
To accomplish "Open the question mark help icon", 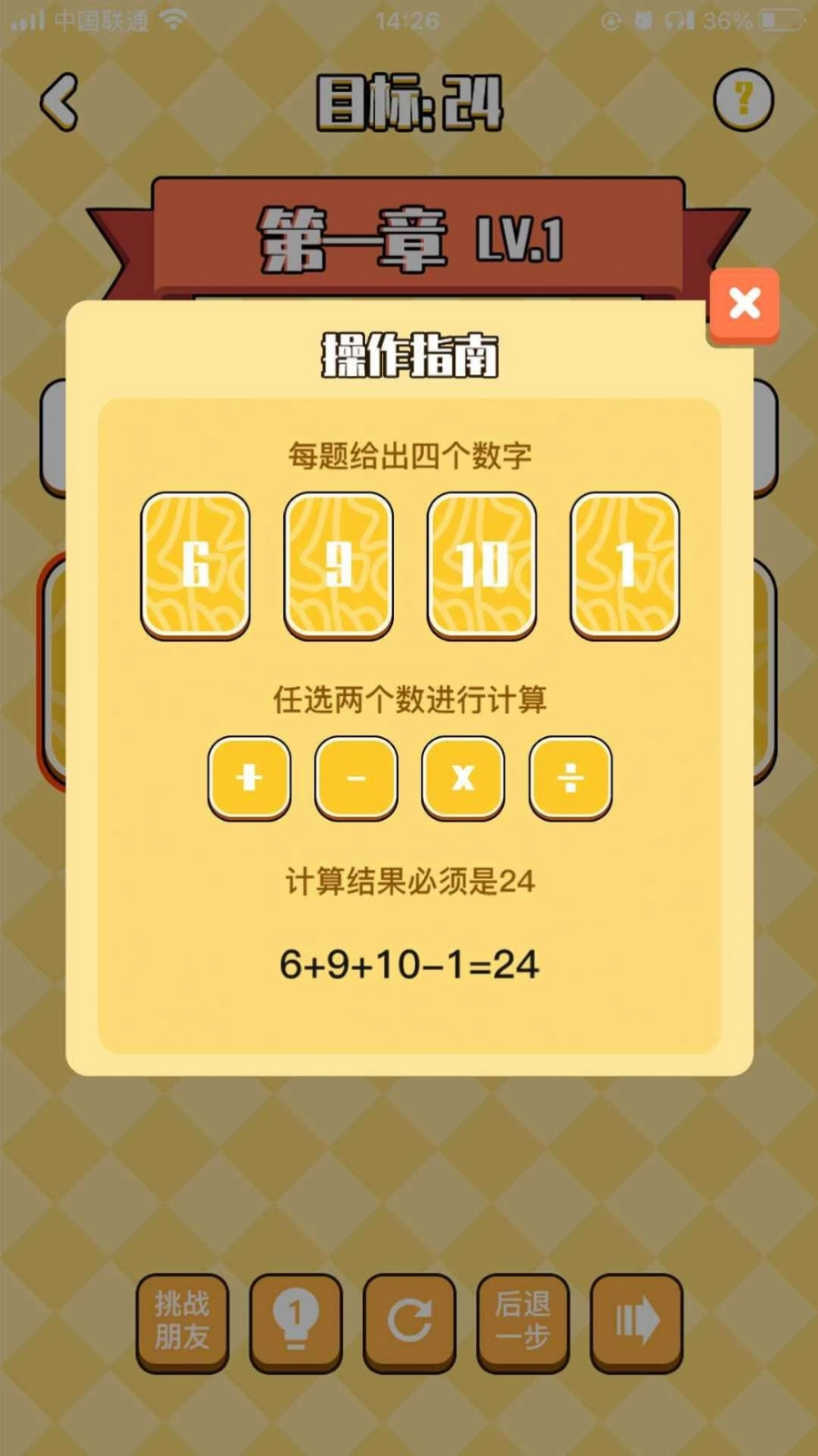I will click(742, 98).
